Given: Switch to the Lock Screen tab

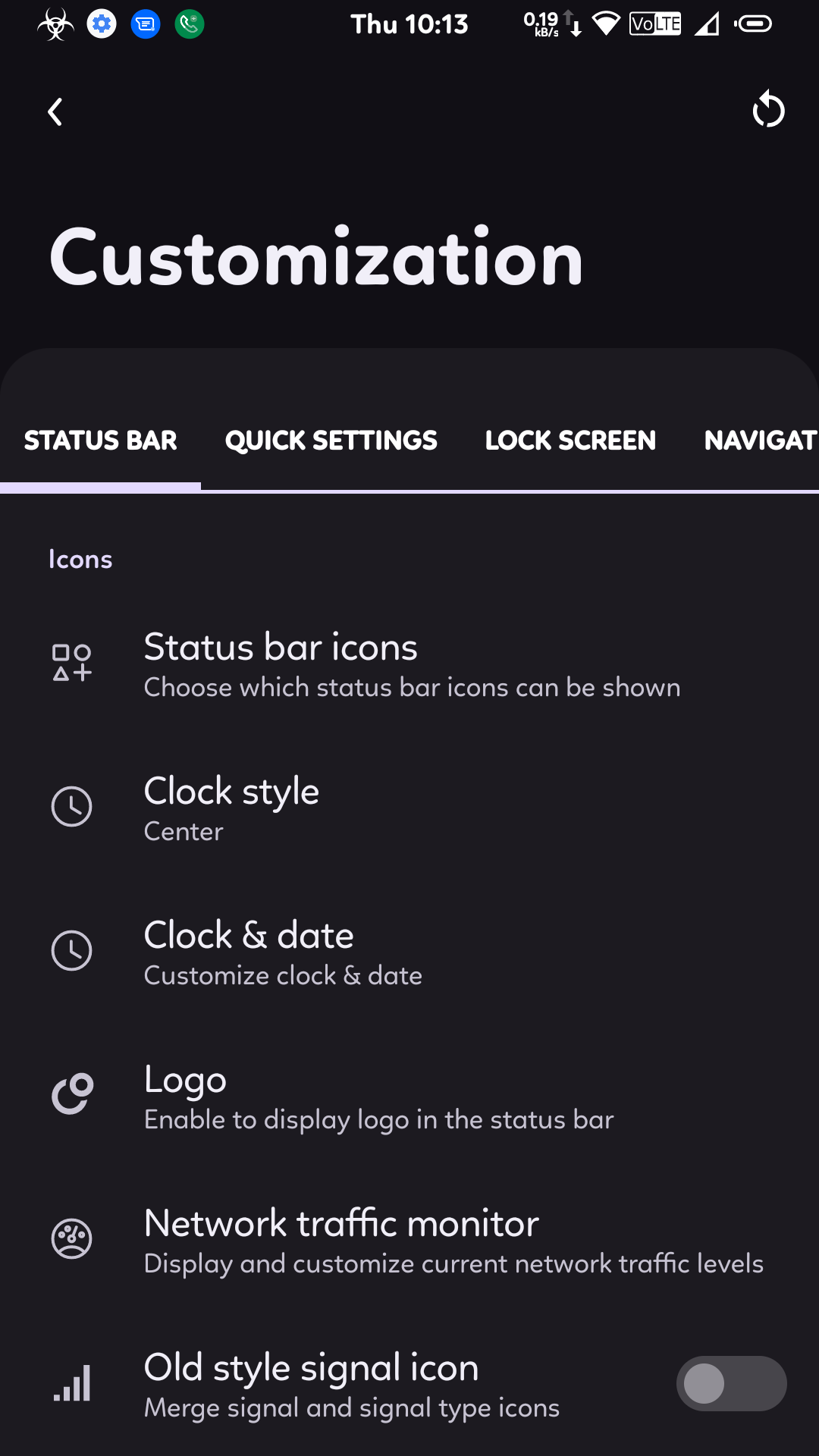Looking at the screenshot, I should point(570,441).
